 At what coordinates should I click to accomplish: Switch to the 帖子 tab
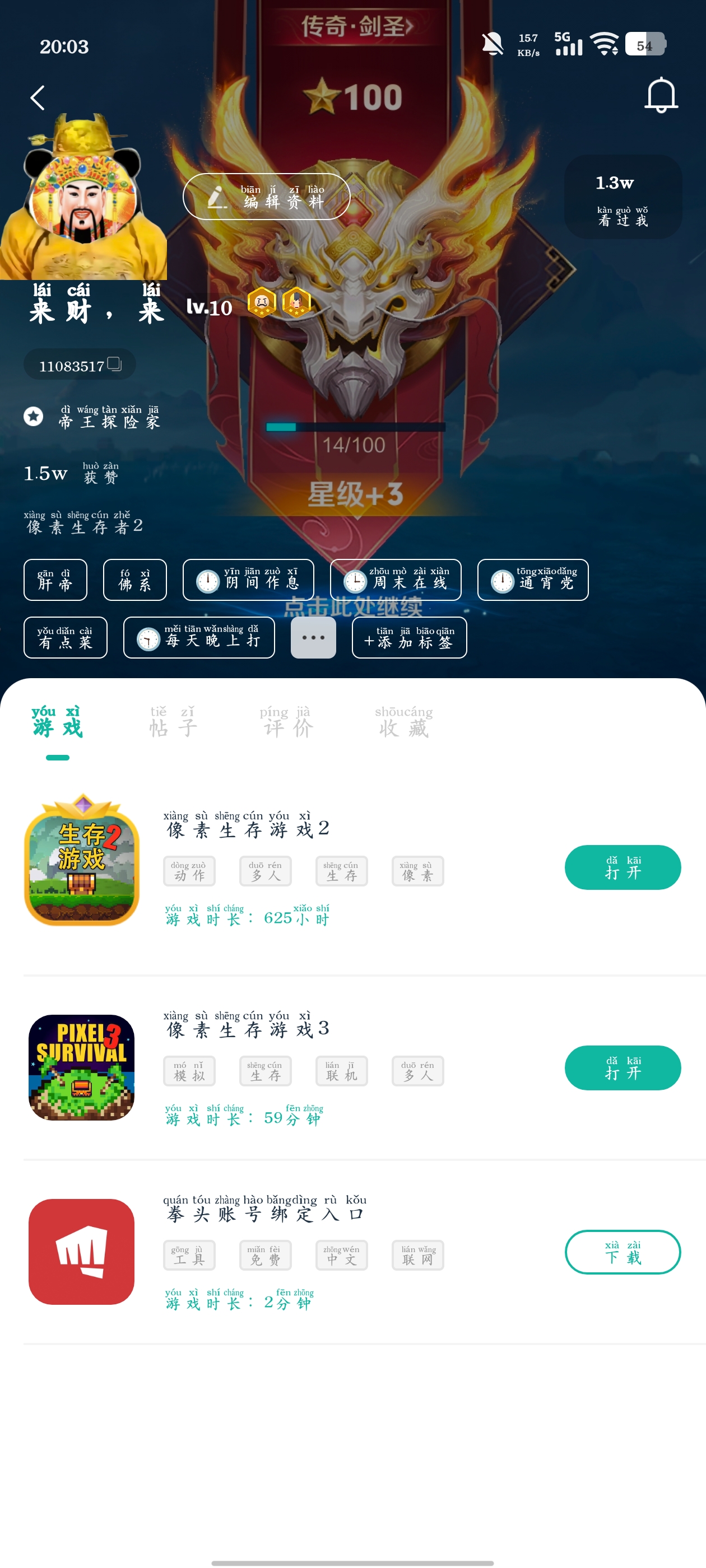[x=173, y=723]
